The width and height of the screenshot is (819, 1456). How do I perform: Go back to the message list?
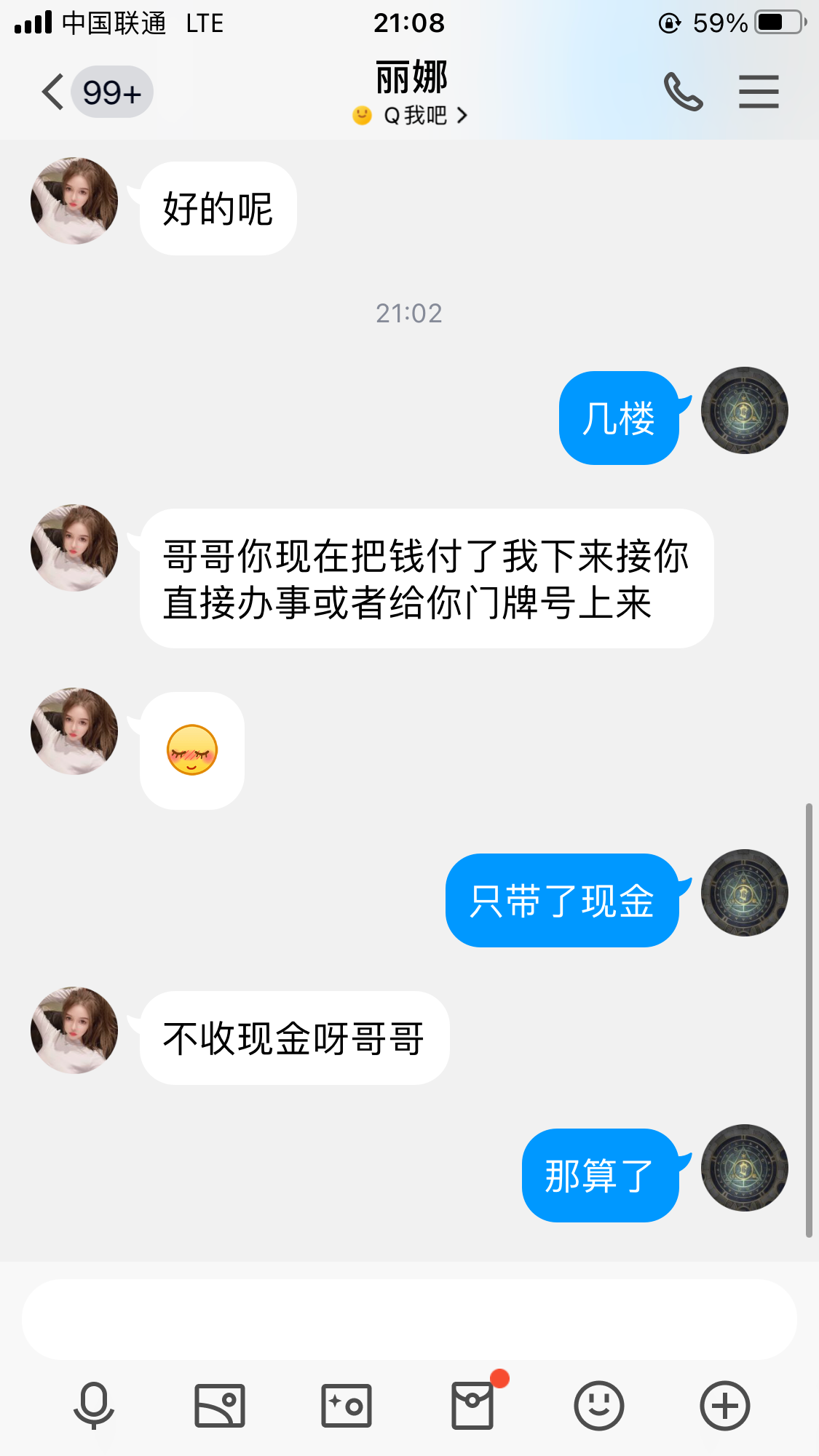pyautogui.click(x=52, y=92)
